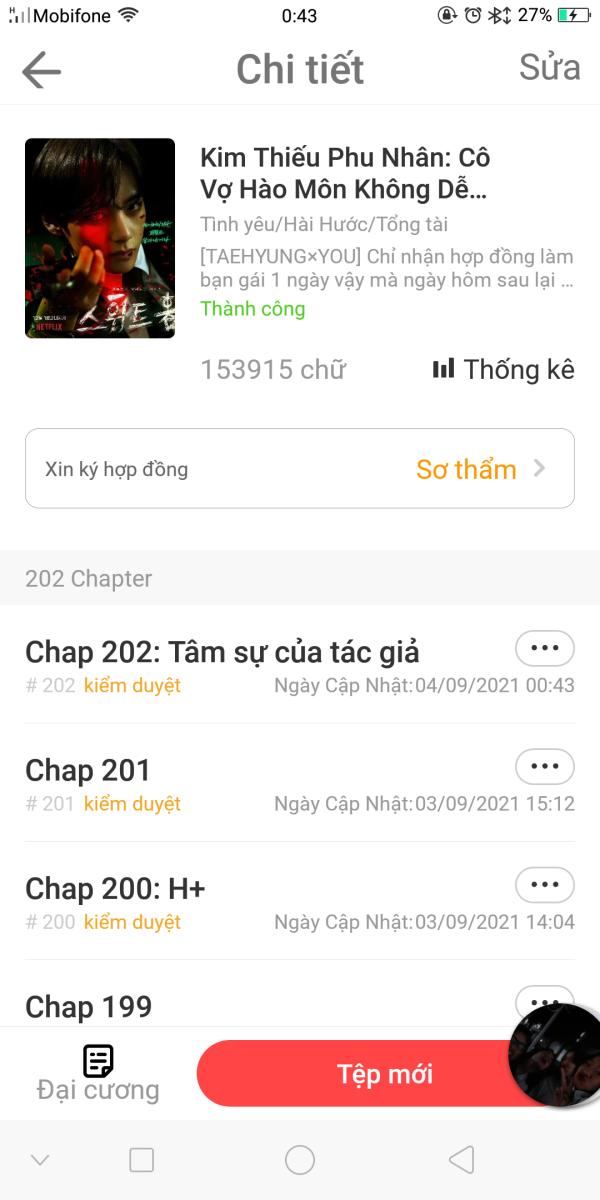Open Đại cương outline
This screenshot has width=600, height=1200.
coord(98,1073)
